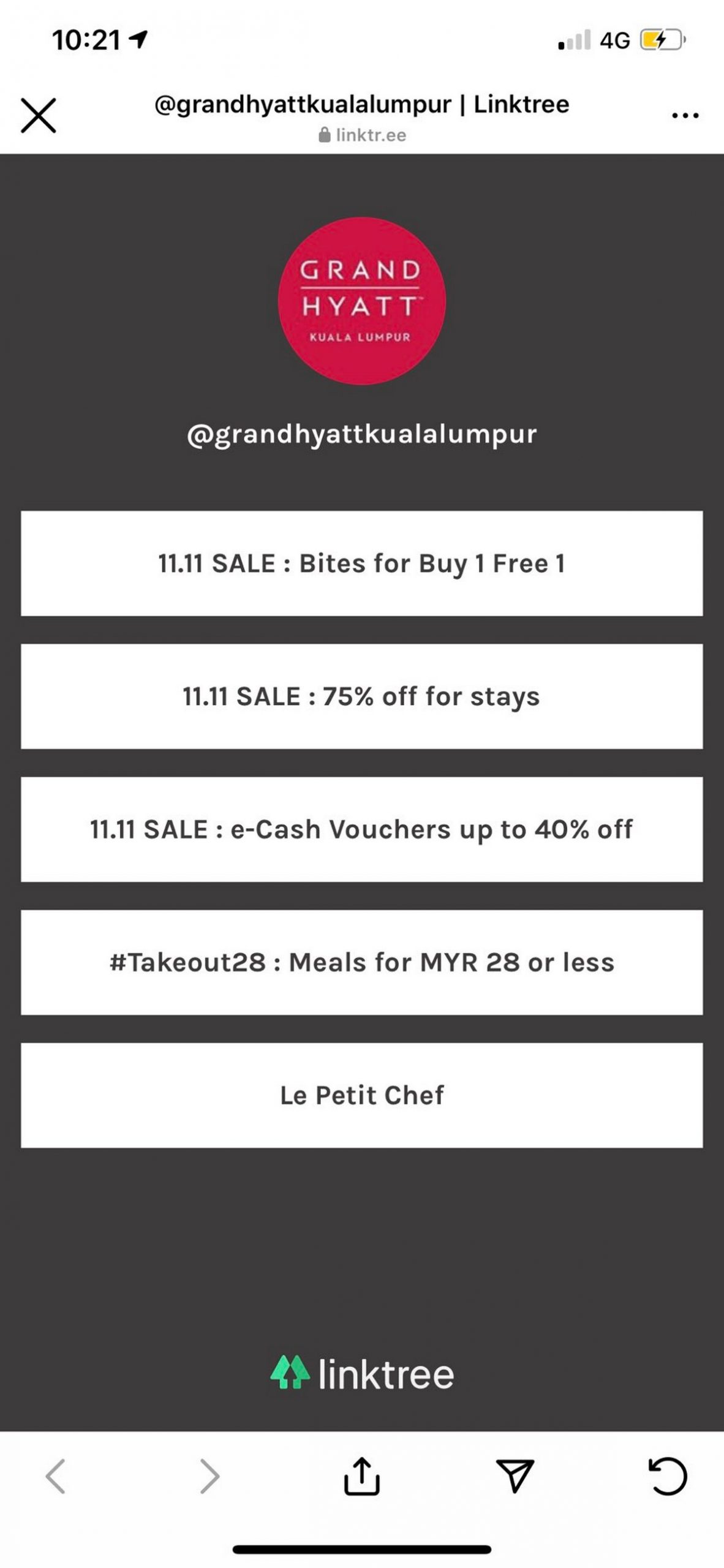Send page via direct message arrow
This screenshot has width=724, height=1568.
pos(515,1476)
